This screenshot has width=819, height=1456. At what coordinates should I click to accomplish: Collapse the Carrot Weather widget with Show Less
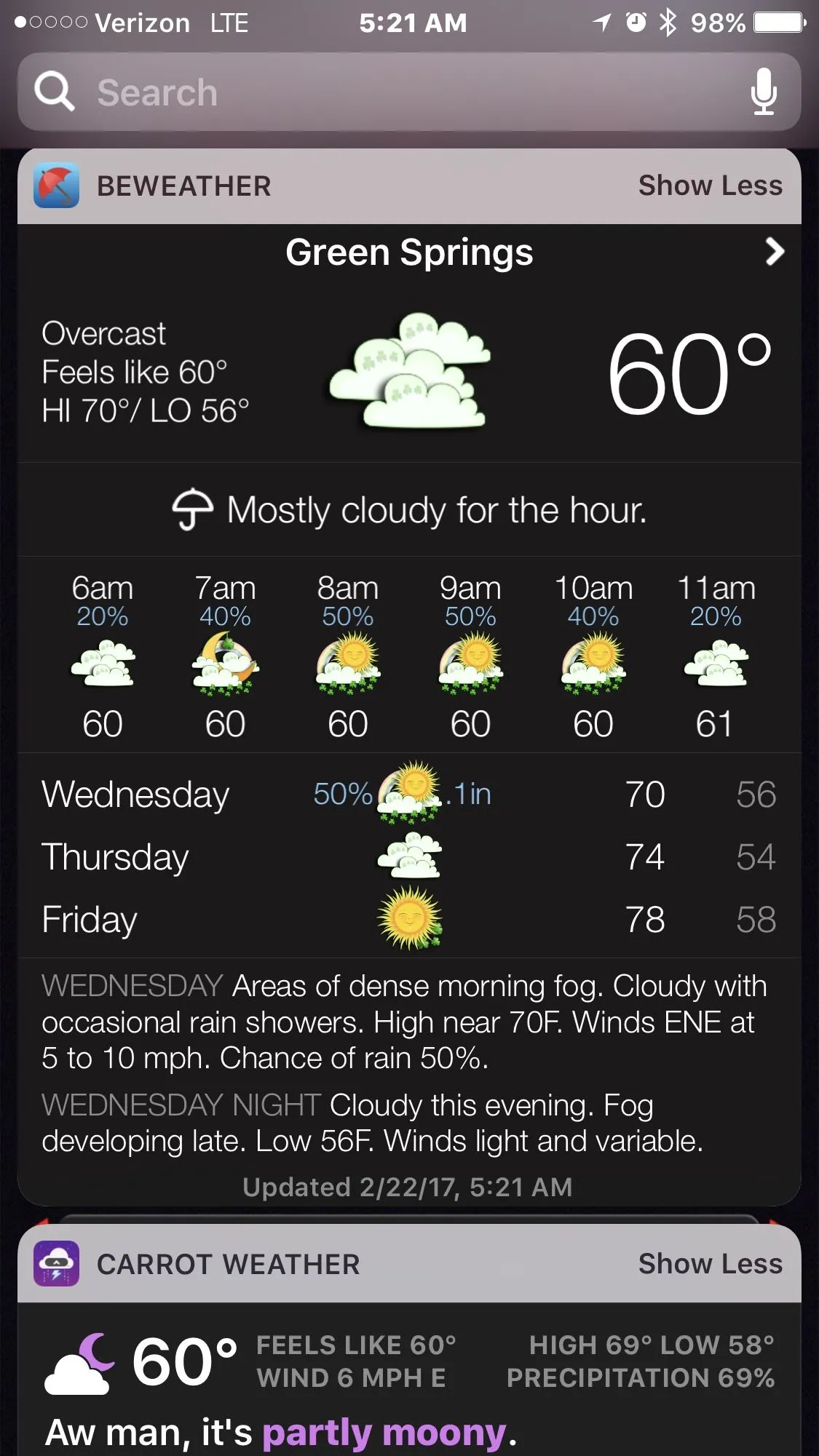pyautogui.click(x=710, y=1264)
